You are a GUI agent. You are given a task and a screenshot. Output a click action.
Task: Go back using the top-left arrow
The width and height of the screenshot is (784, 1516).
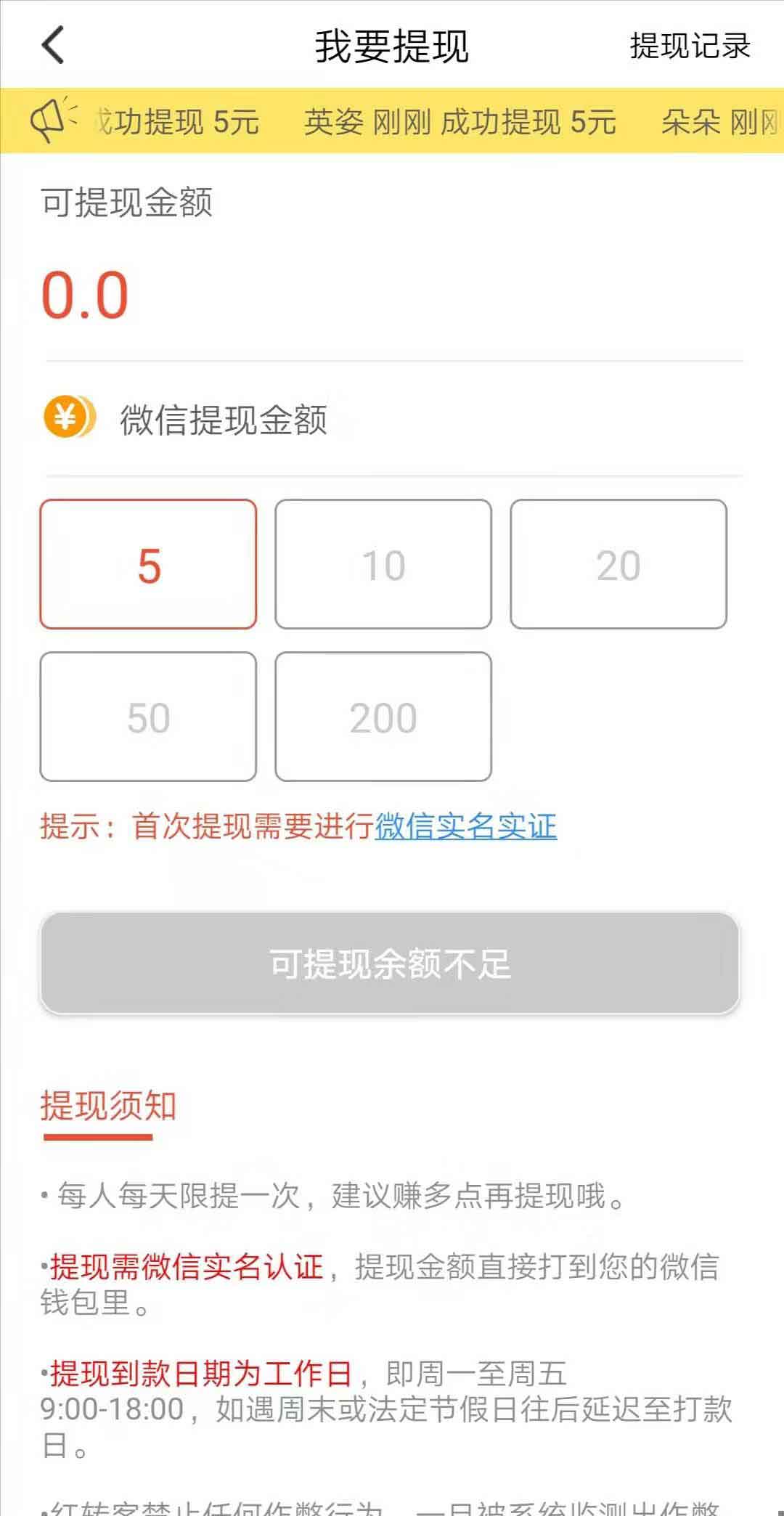coord(53,45)
